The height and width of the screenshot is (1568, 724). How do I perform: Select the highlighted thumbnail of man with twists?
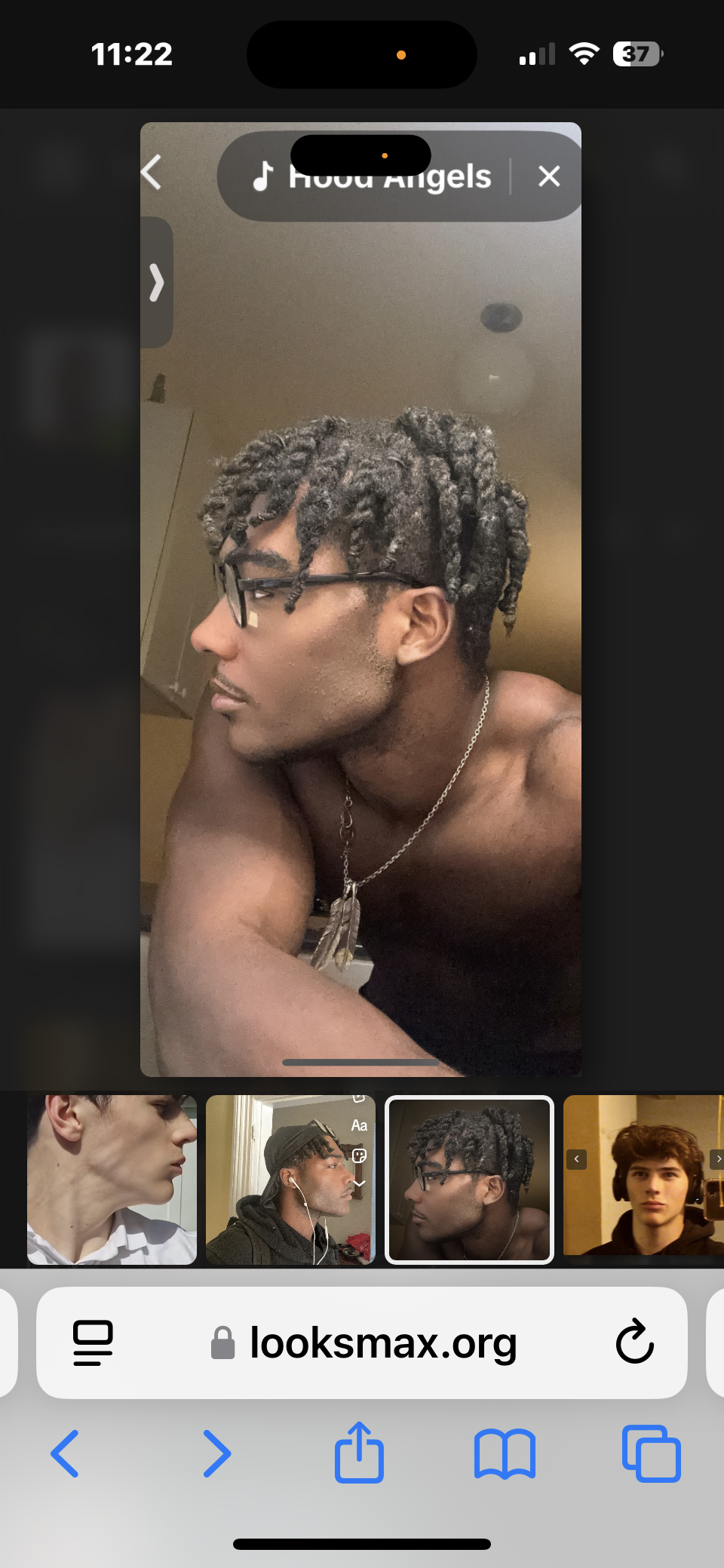coord(469,1179)
